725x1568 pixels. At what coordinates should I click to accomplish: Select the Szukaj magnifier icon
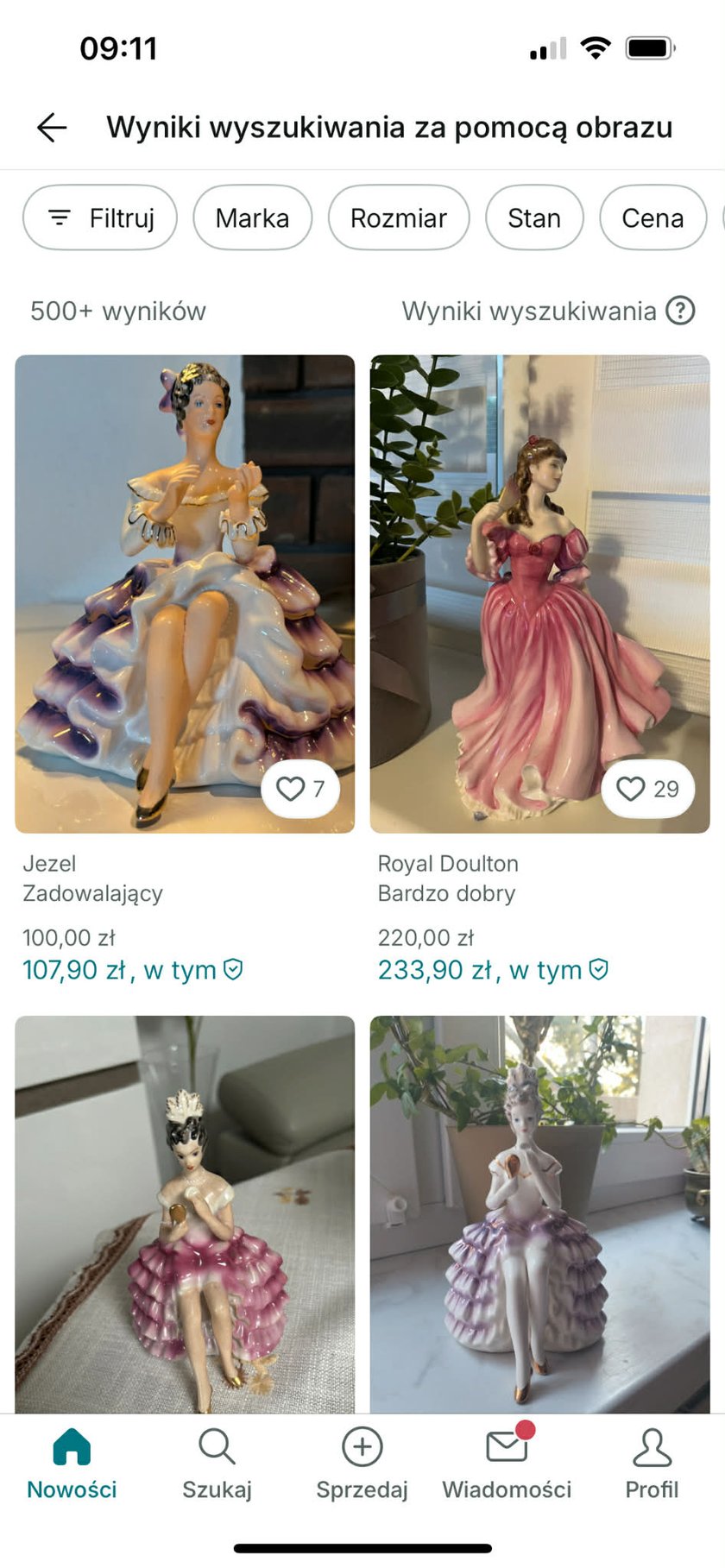[217, 1445]
